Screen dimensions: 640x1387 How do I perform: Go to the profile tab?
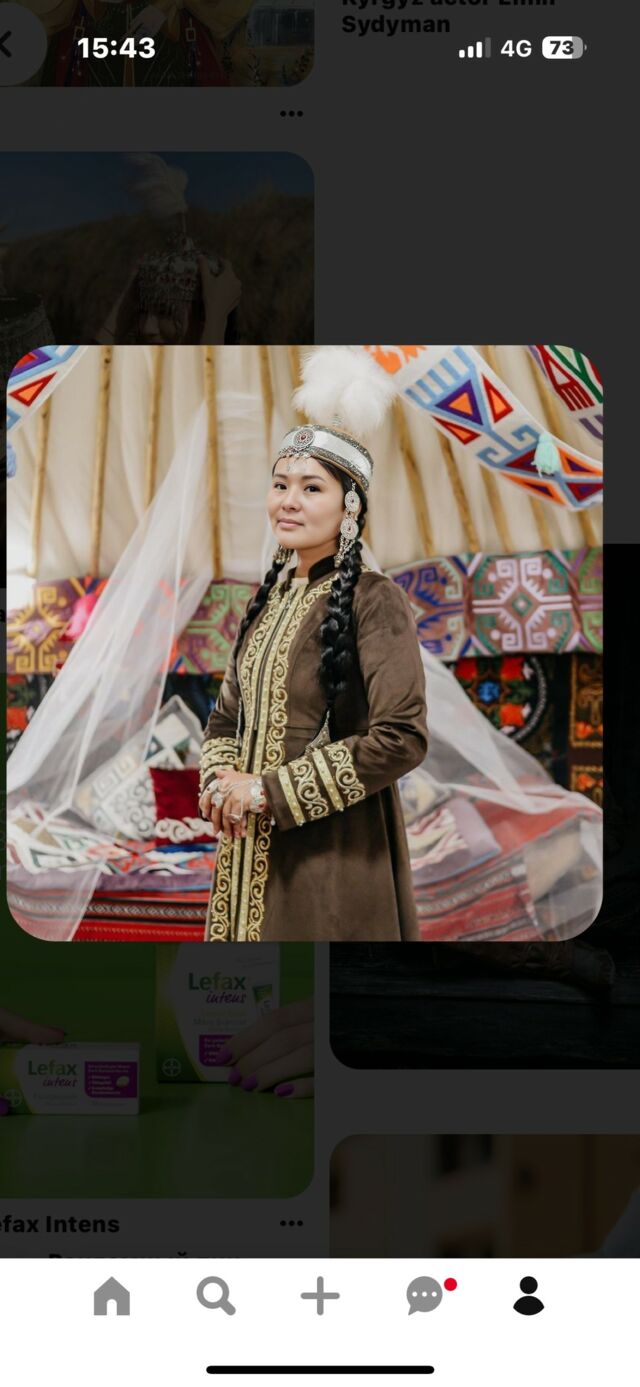(528, 1296)
